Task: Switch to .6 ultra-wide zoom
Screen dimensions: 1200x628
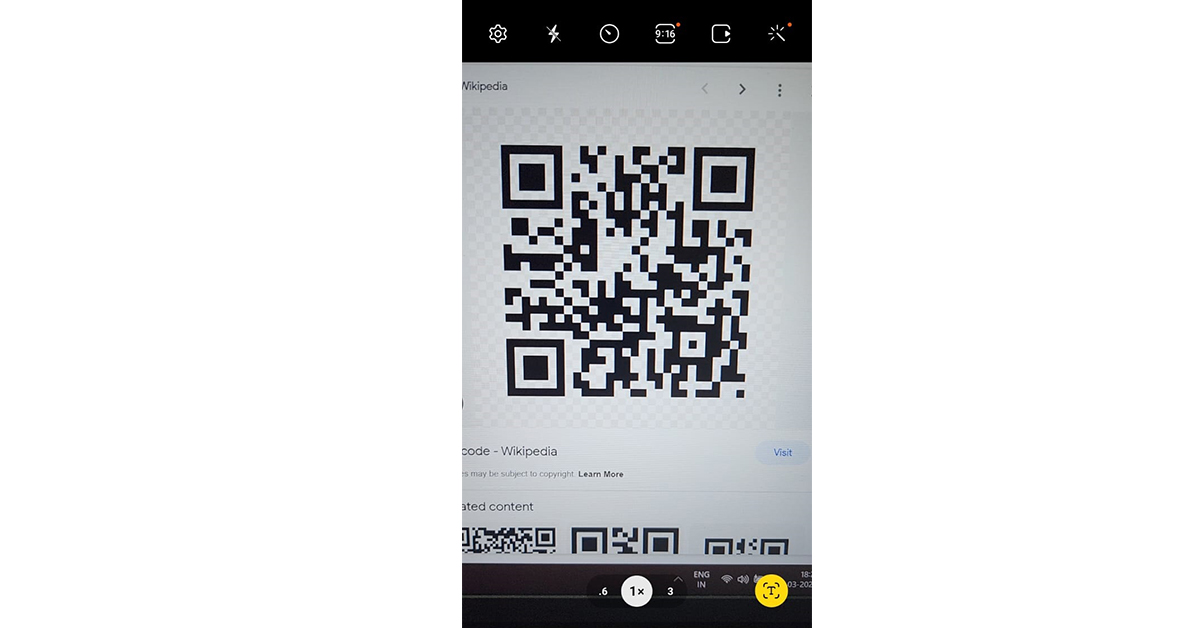Action: 603,591
